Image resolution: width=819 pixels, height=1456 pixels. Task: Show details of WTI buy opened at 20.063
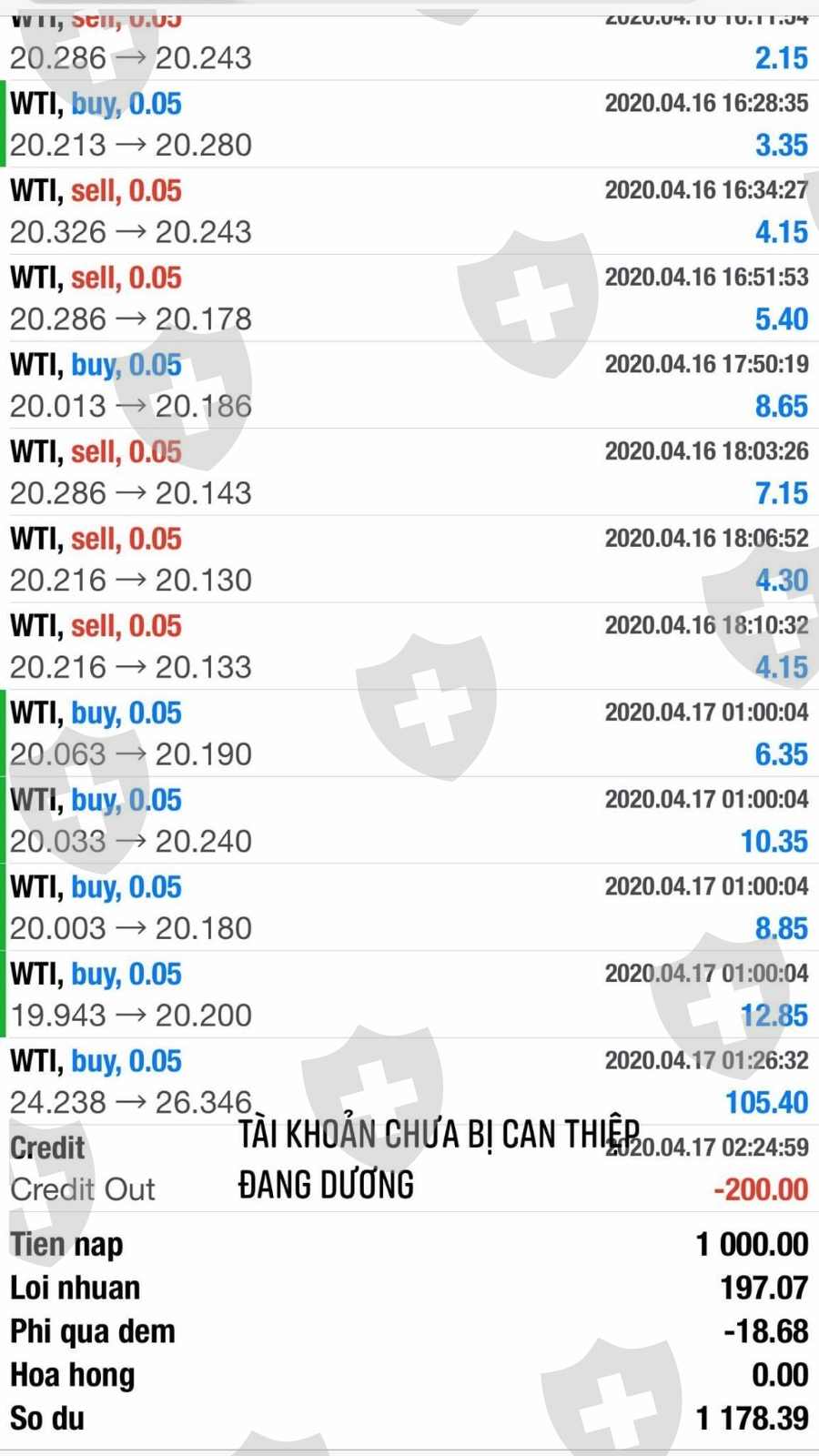pyautogui.click(x=409, y=733)
